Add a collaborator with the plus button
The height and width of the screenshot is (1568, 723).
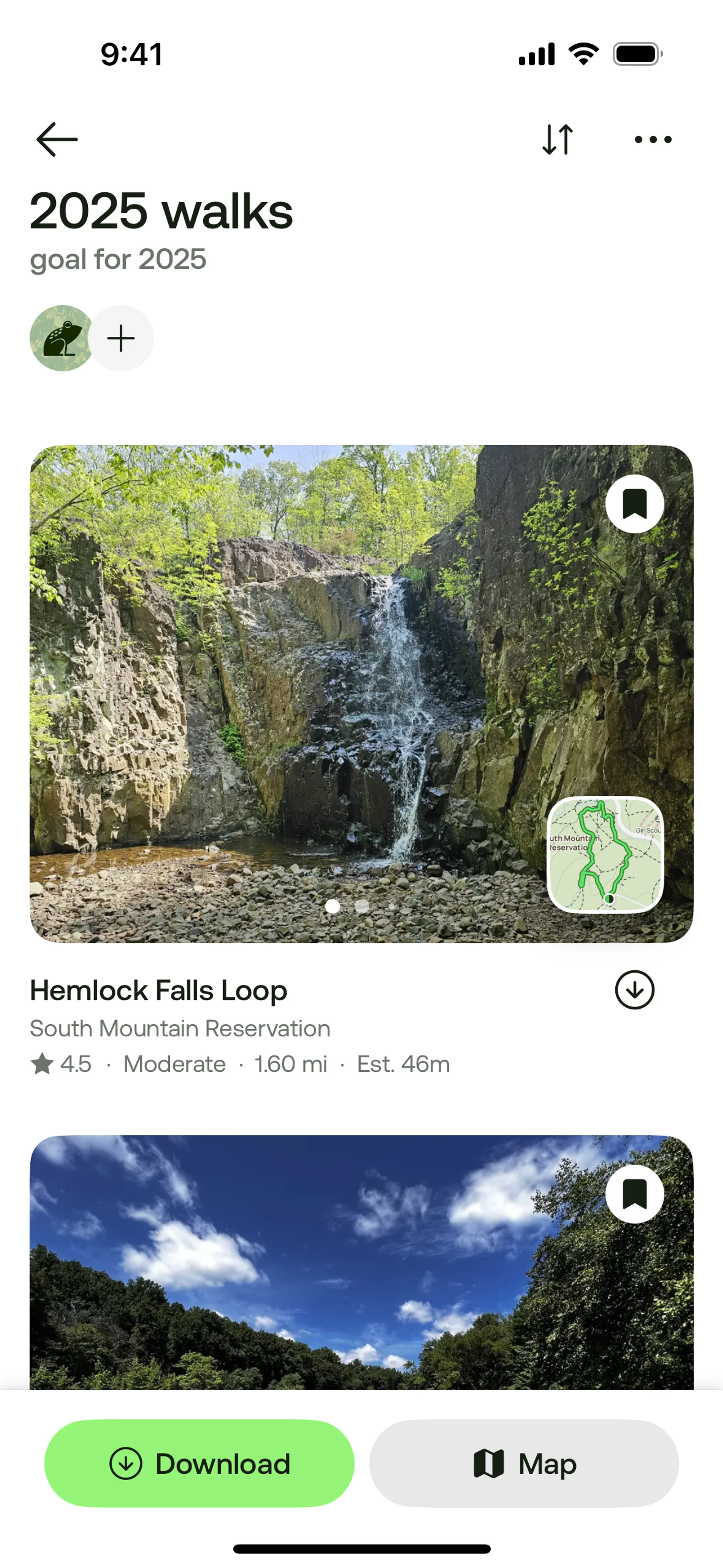coord(121,338)
